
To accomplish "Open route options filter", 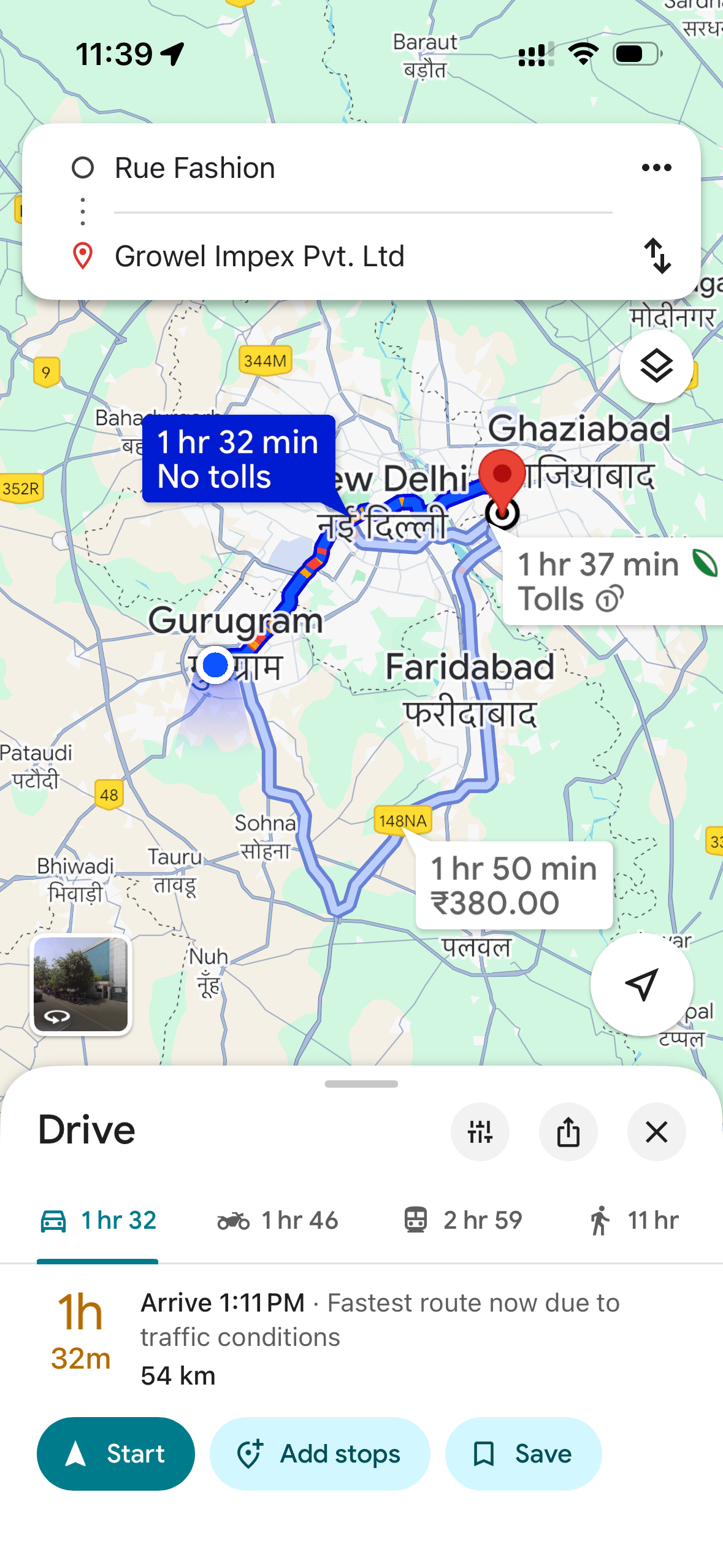I will 480,1132.
